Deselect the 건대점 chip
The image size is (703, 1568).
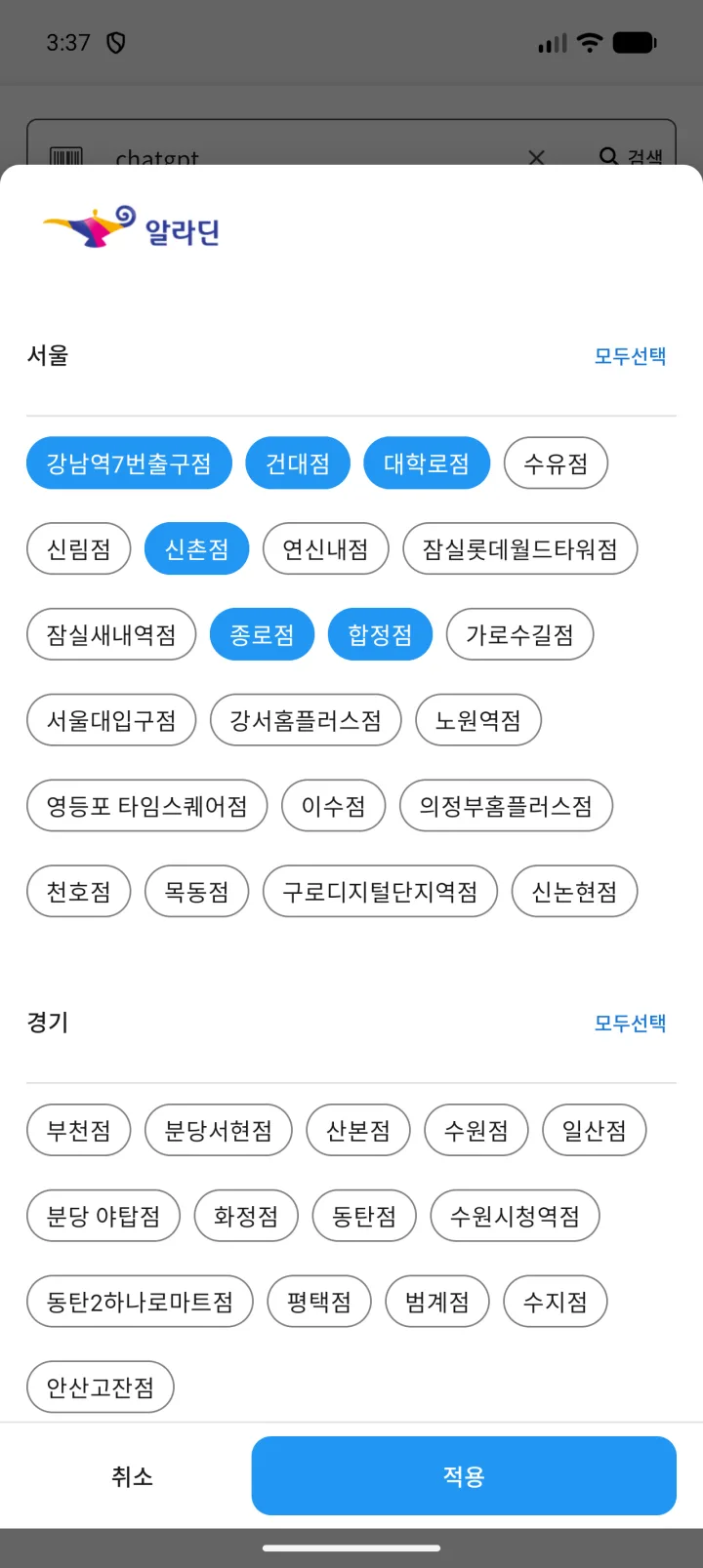coord(298,463)
